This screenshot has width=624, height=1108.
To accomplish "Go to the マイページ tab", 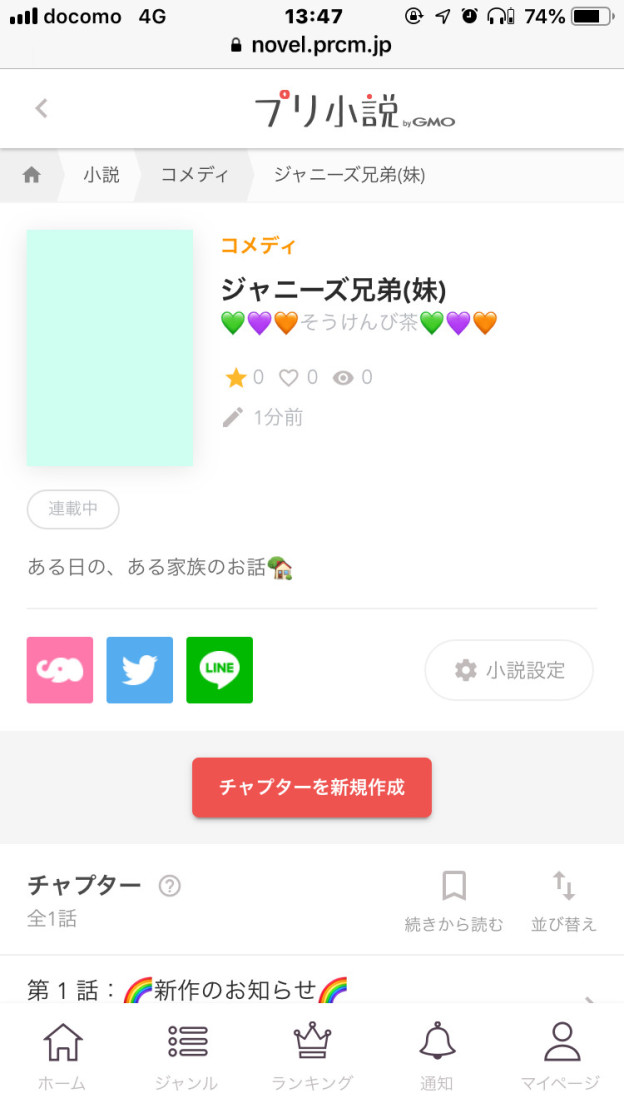I will tap(561, 1056).
